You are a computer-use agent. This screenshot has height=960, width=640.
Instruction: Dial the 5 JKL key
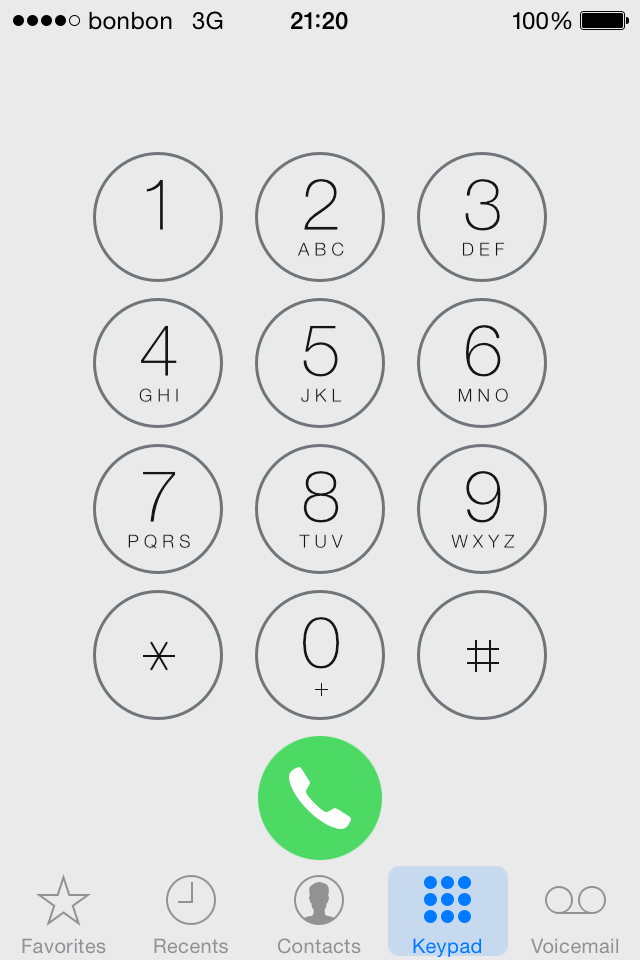point(320,363)
